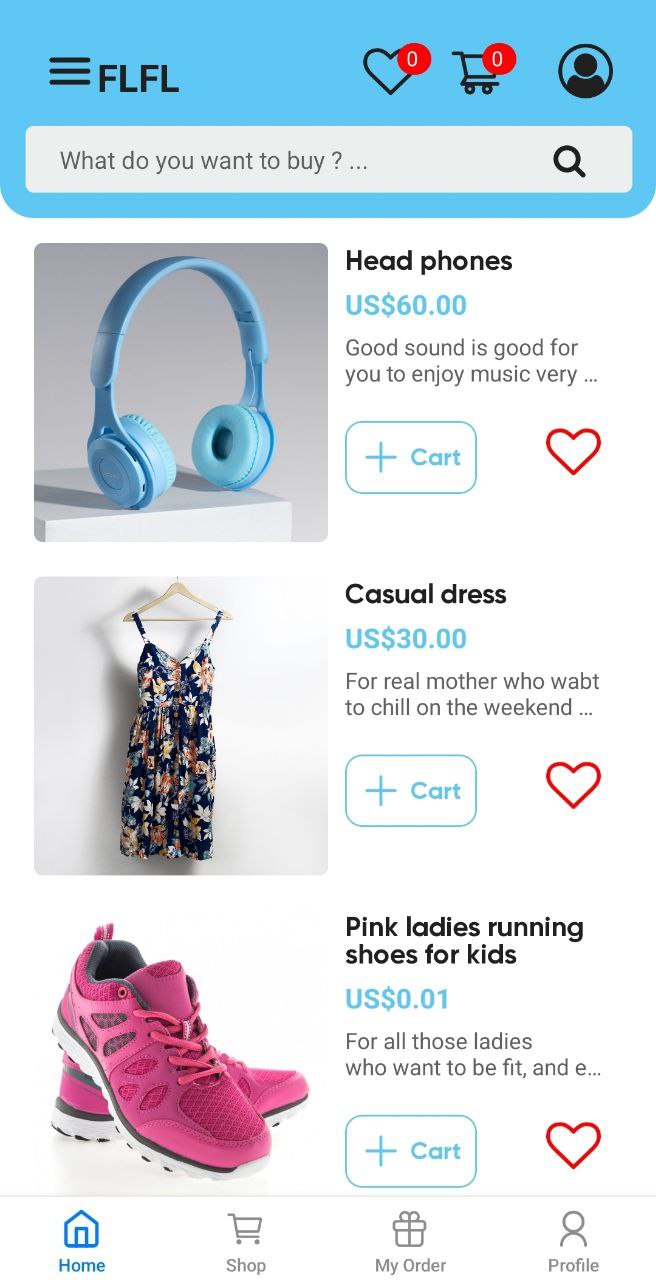Image resolution: width=656 pixels, height=1280 pixels.
Task: Select the Home tab
Action: tap(82, 1241)
